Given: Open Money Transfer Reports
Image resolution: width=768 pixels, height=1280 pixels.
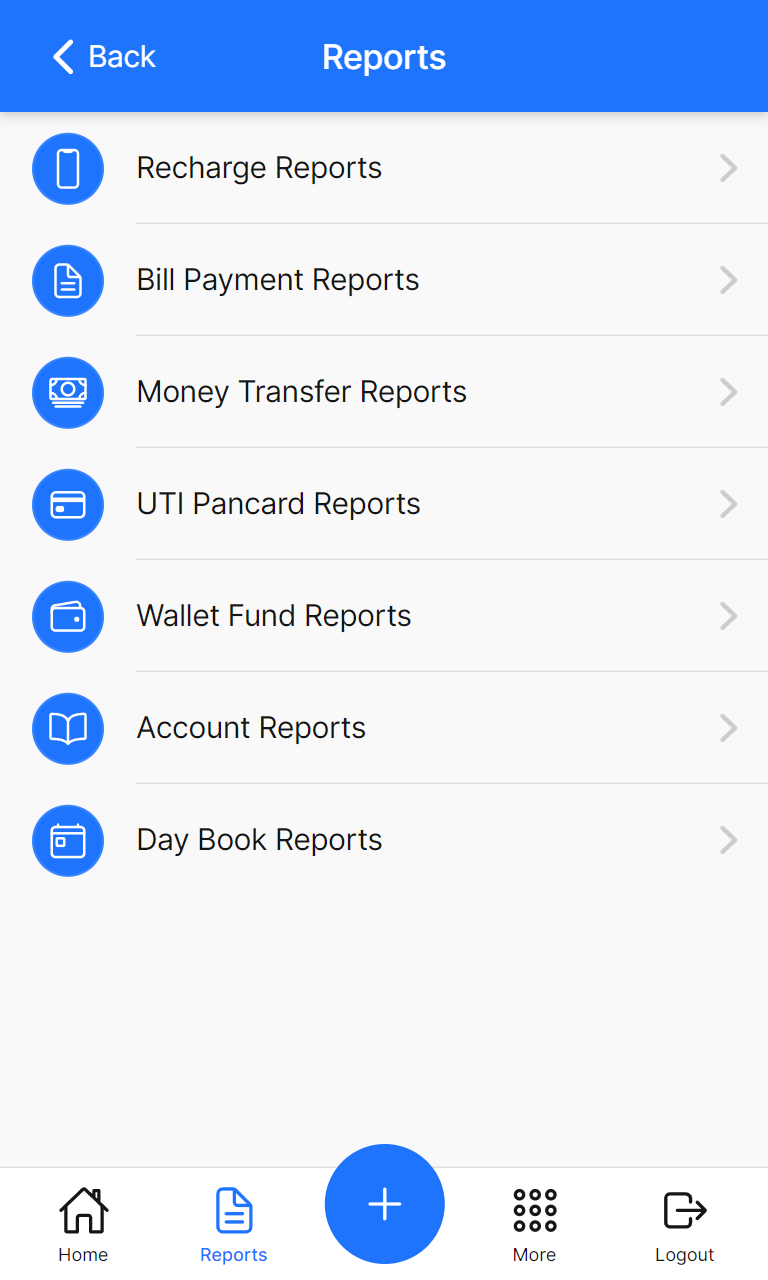Looking at the screenshot, I should [x=384, y=392].
